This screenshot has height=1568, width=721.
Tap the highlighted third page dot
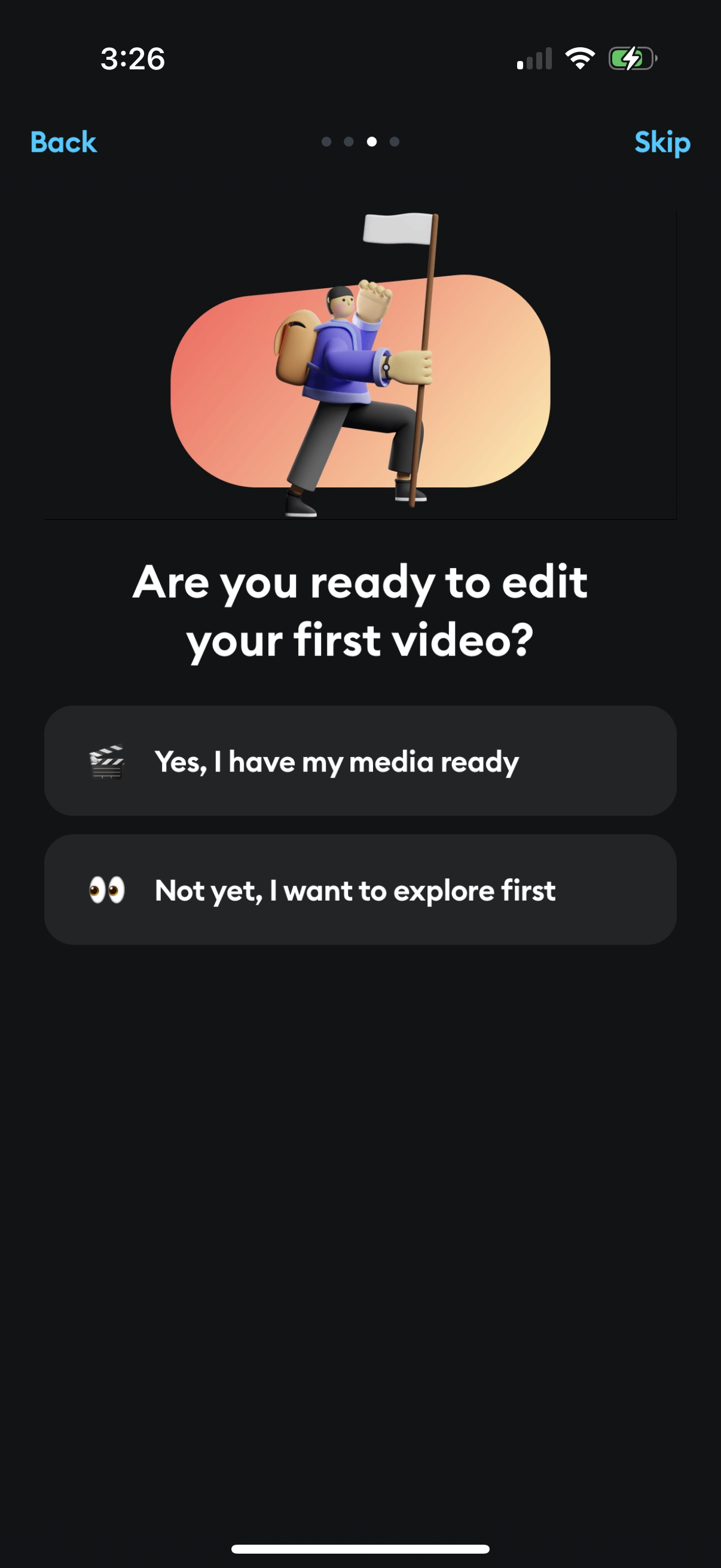372,141
